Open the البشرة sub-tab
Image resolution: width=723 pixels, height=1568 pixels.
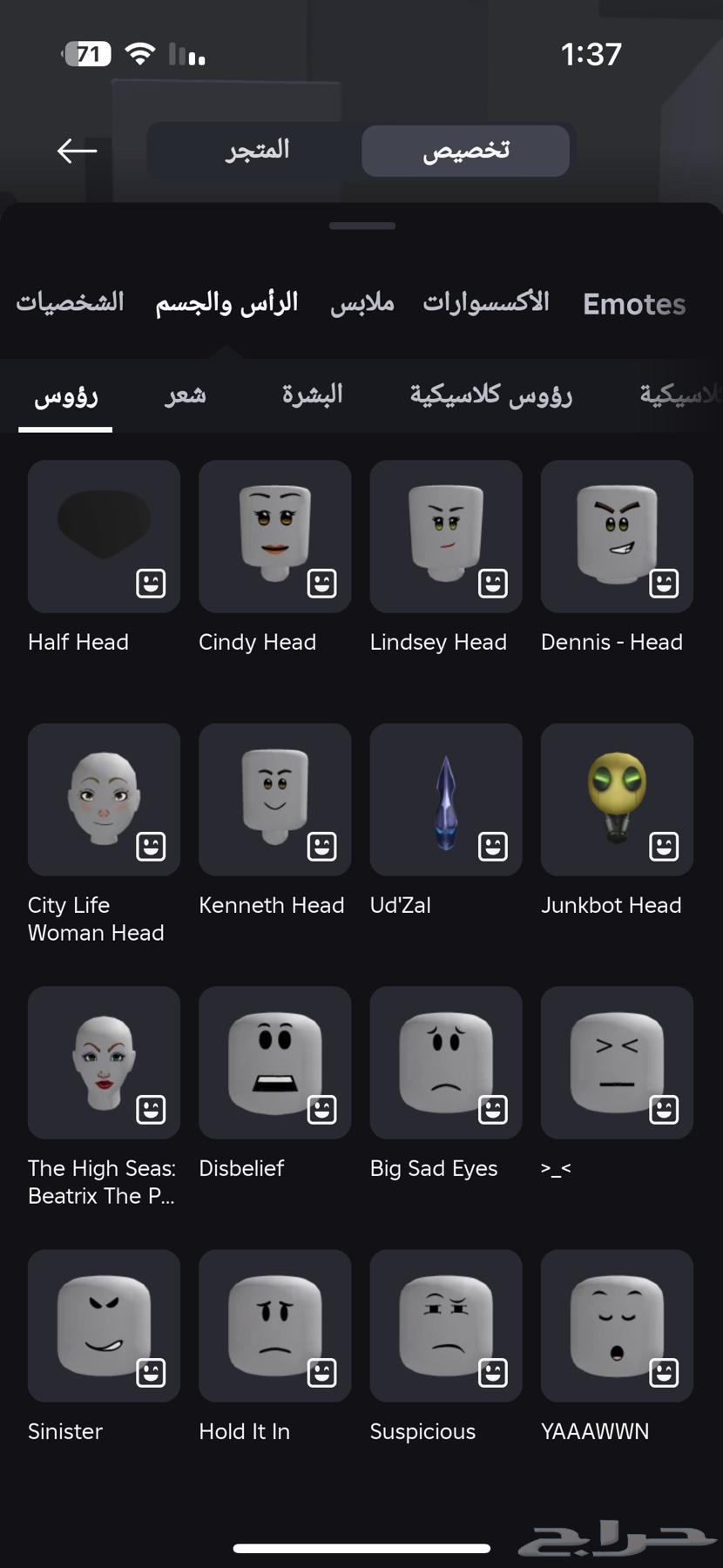pos(312,395)
